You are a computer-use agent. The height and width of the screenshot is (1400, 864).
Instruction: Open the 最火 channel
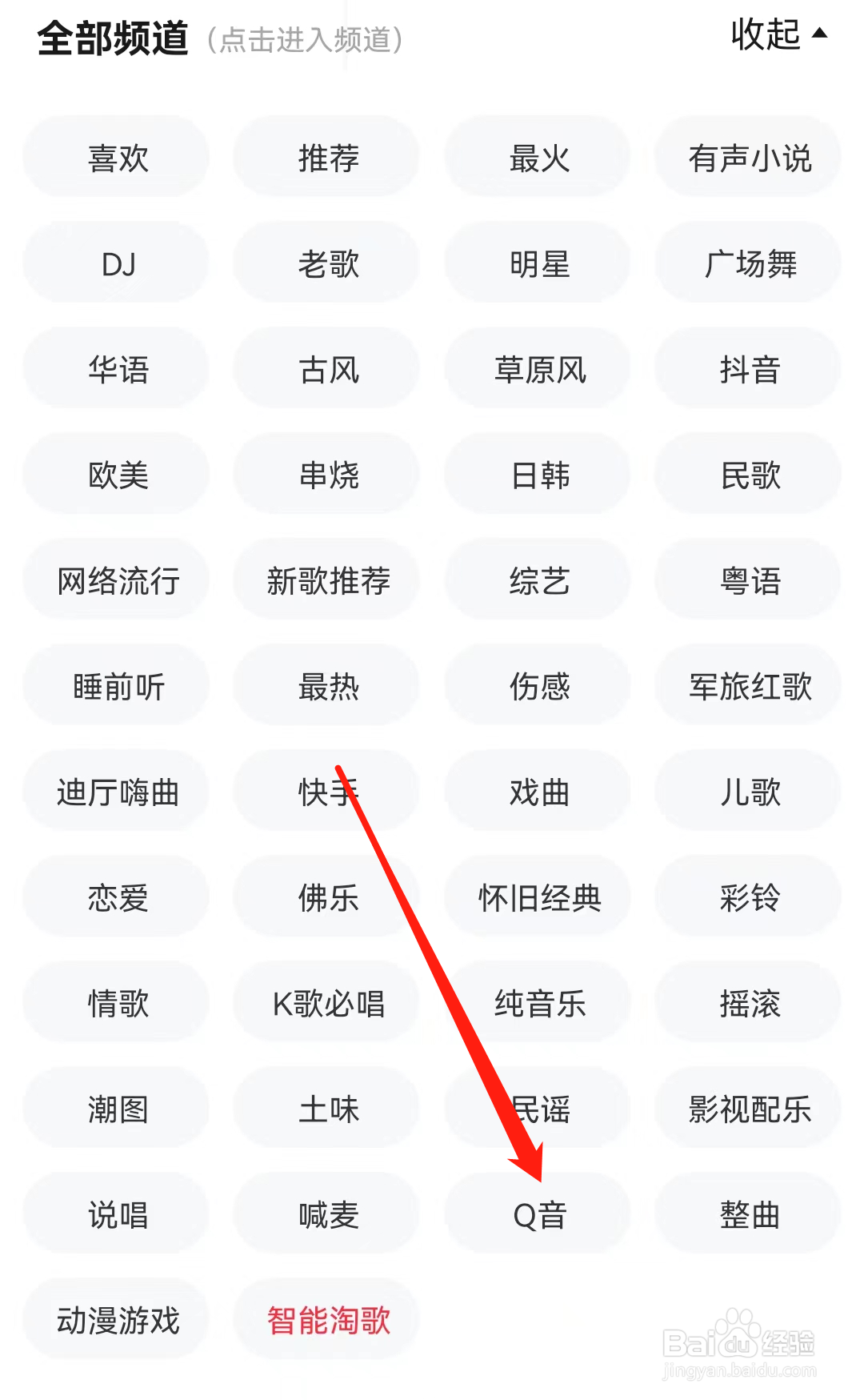(537, 157)
